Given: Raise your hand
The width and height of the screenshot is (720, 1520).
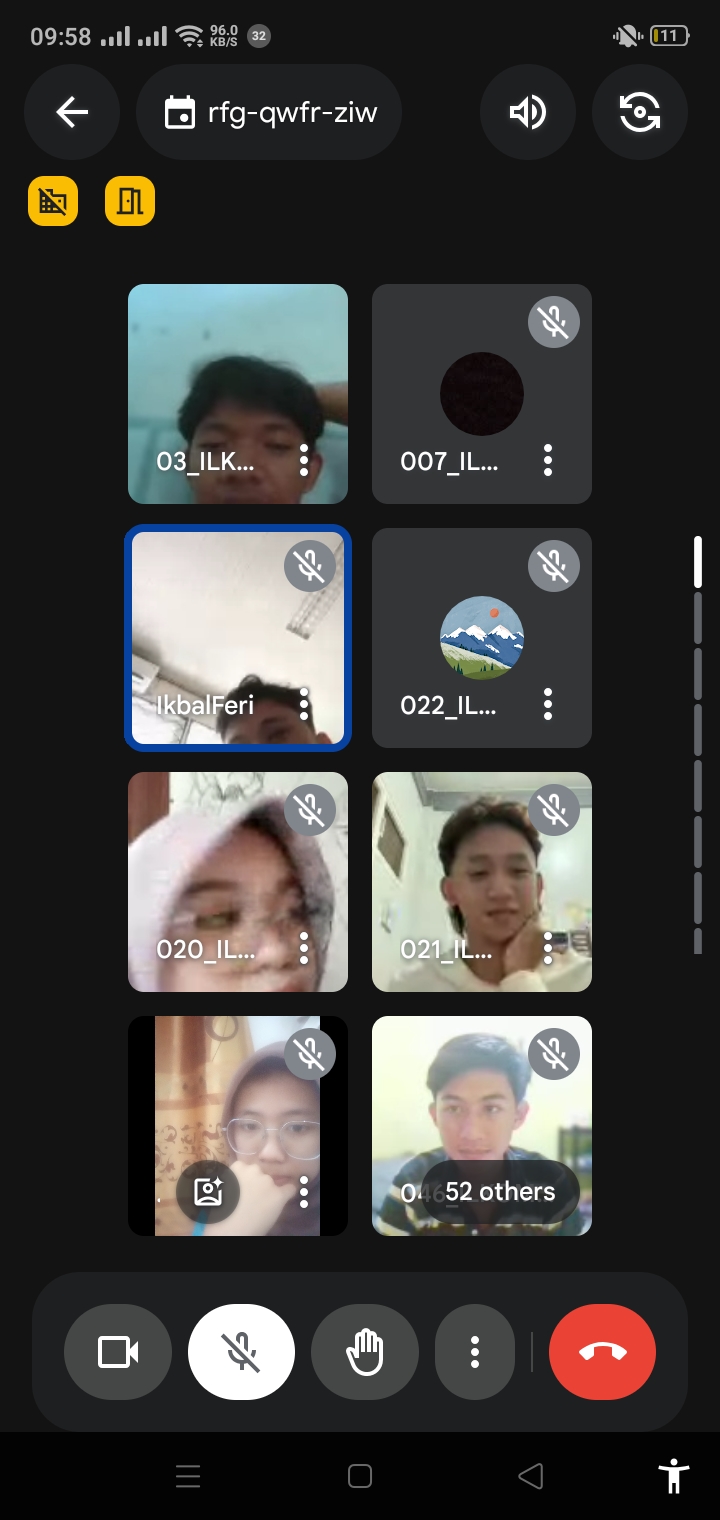Looking at the screenshot, I should [365, 1352].
